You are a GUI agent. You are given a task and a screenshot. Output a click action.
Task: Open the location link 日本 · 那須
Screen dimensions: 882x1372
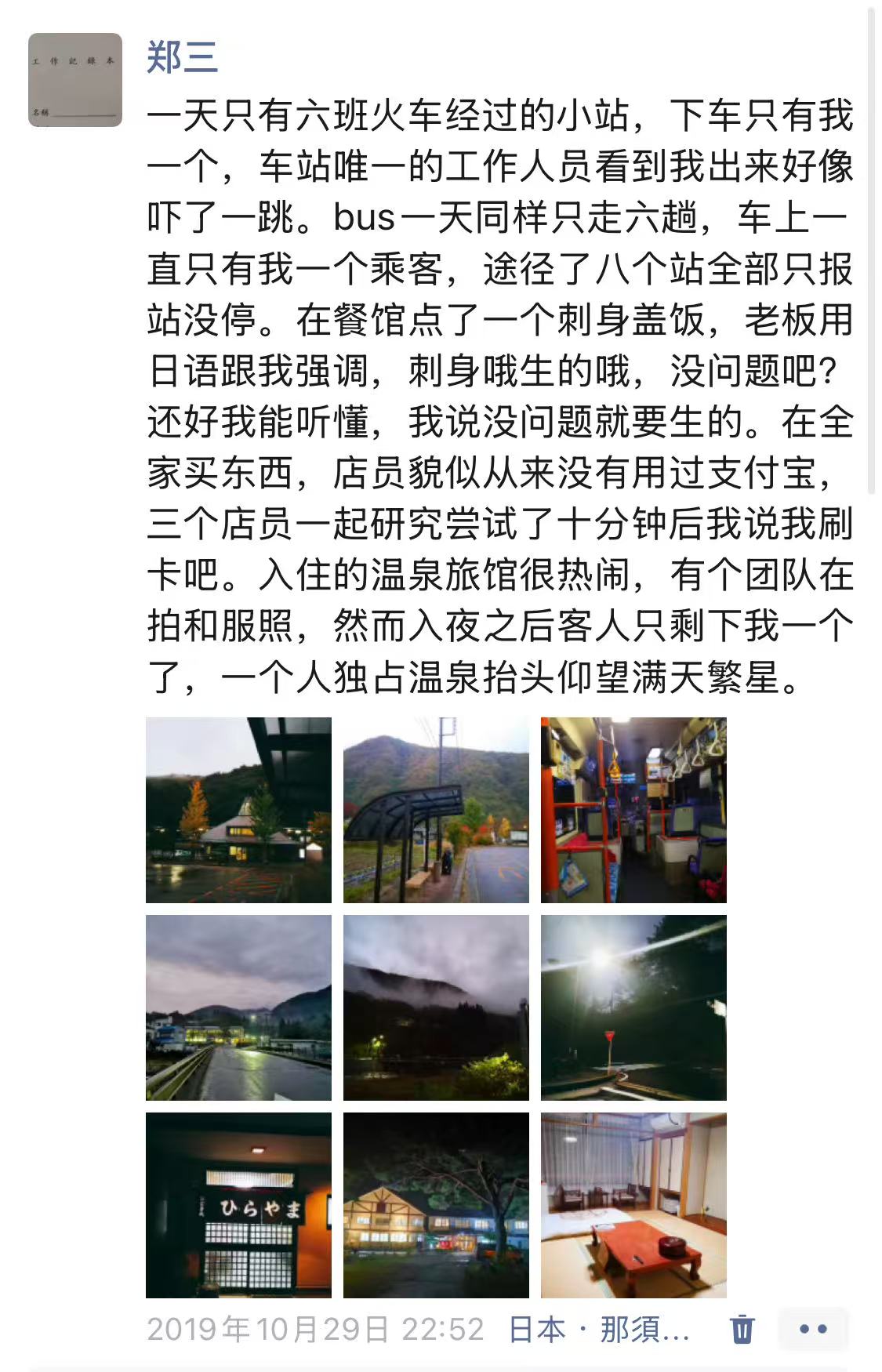click(599, 1330)
